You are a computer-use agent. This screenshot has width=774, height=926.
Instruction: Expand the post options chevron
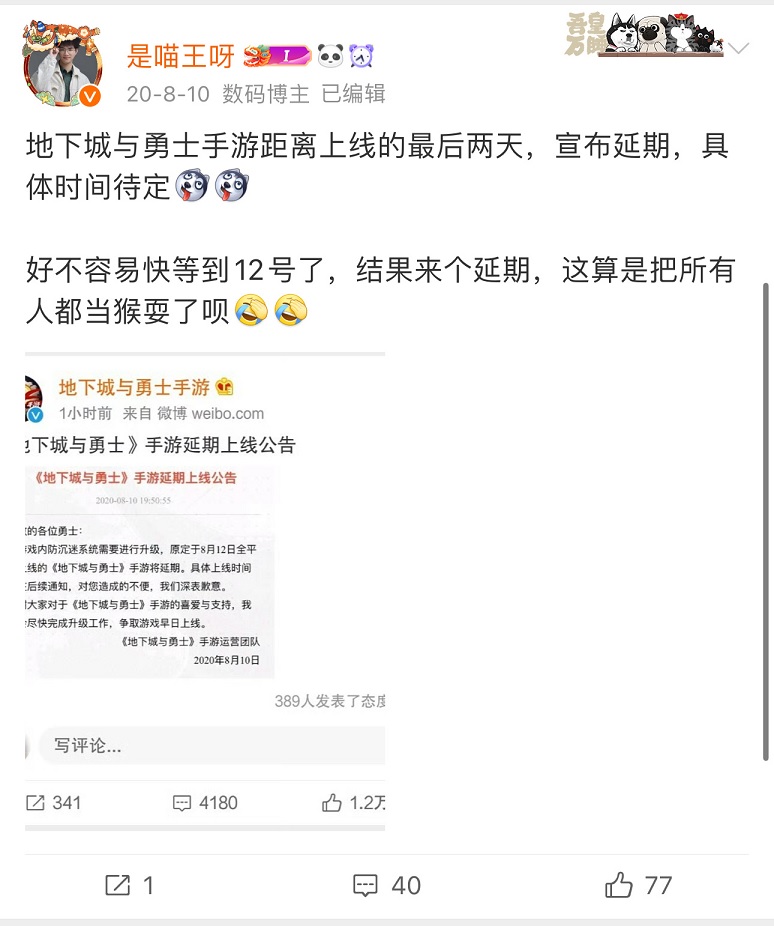coord(738,48)
